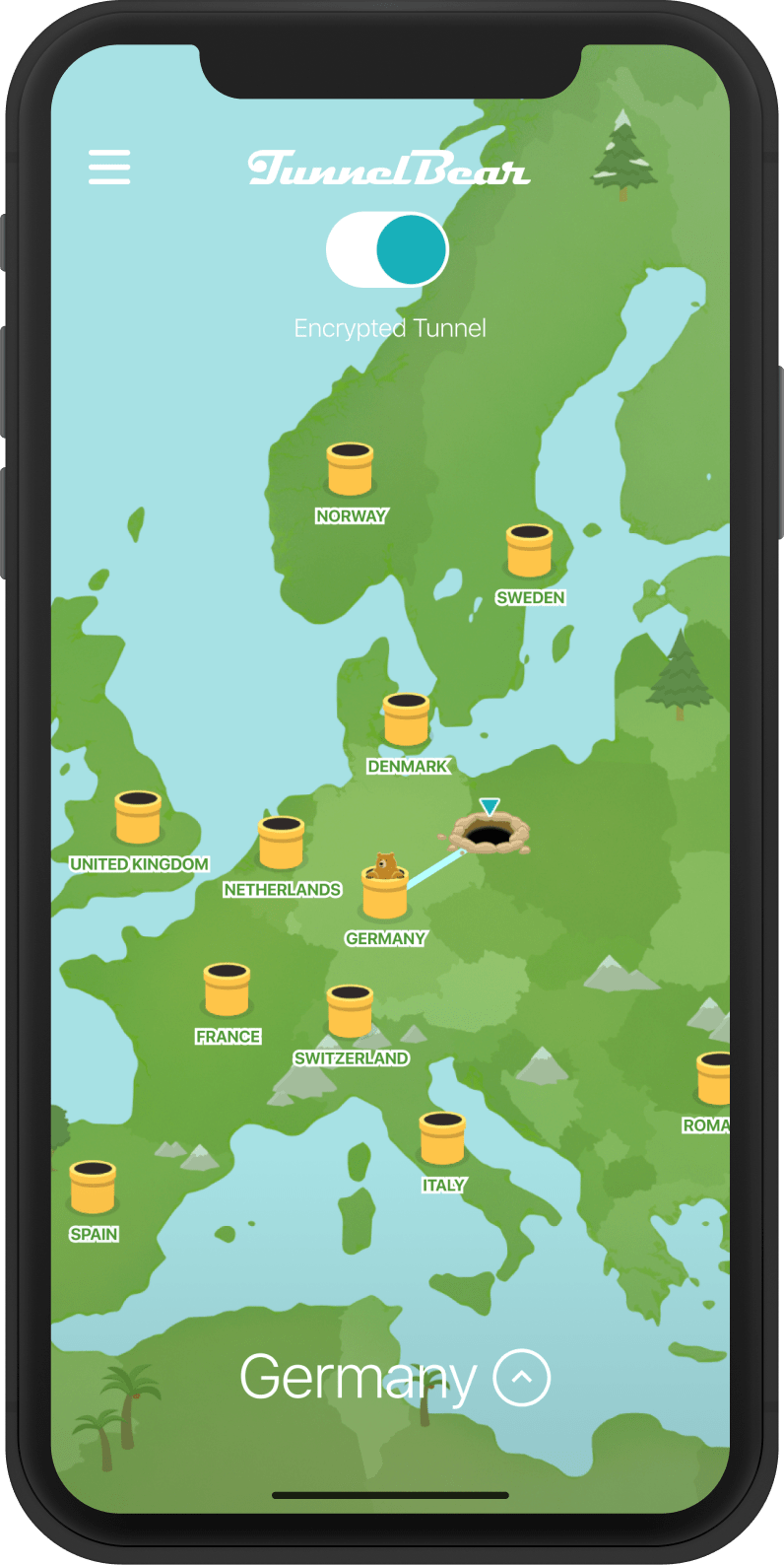Expand the Germany country selector
This screenshot has height=1565, width=784.
(x=522, y=1377)
